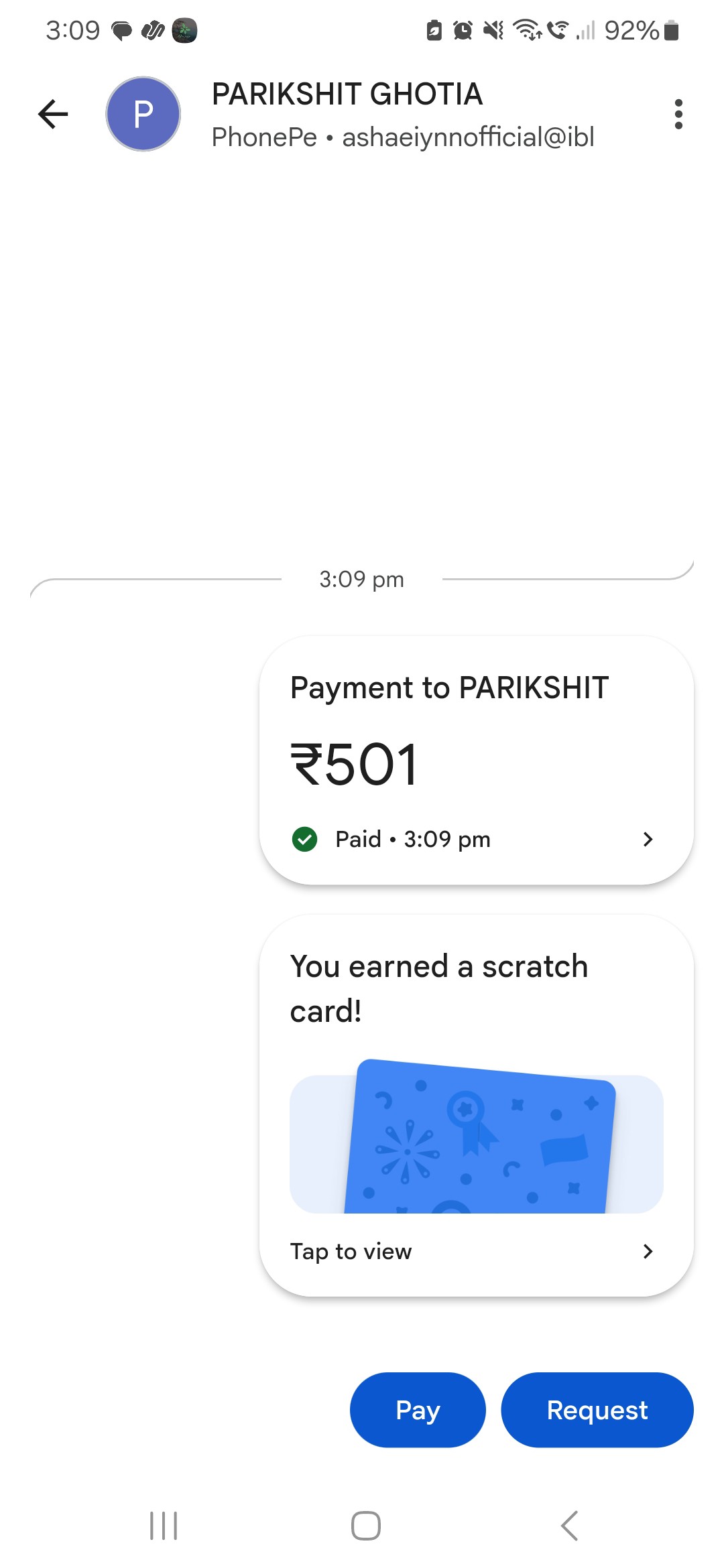
Task: Tap the Pay button
Action: point(418,1410)
